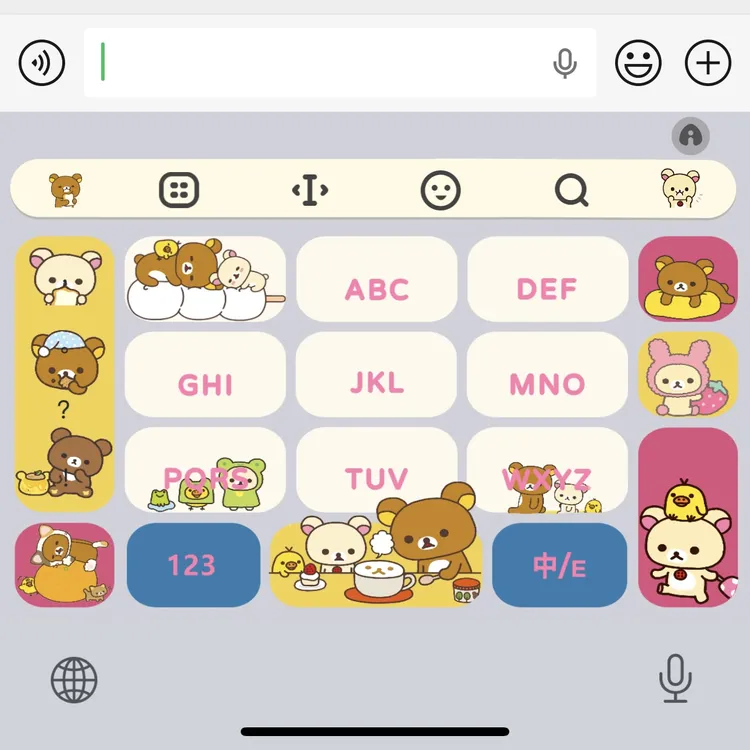Tap the MNO key

coord(548,375)
